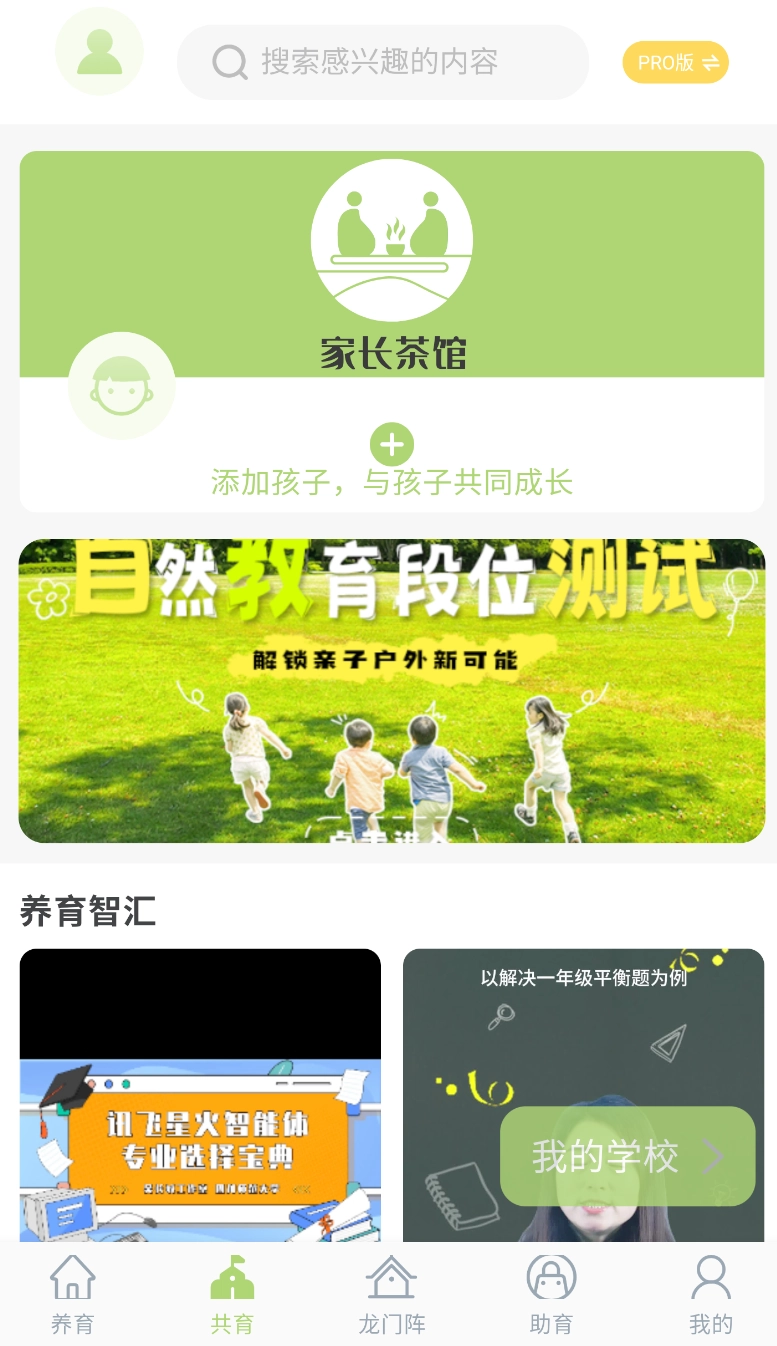Tap the search box for interesting content

(382, 62)
